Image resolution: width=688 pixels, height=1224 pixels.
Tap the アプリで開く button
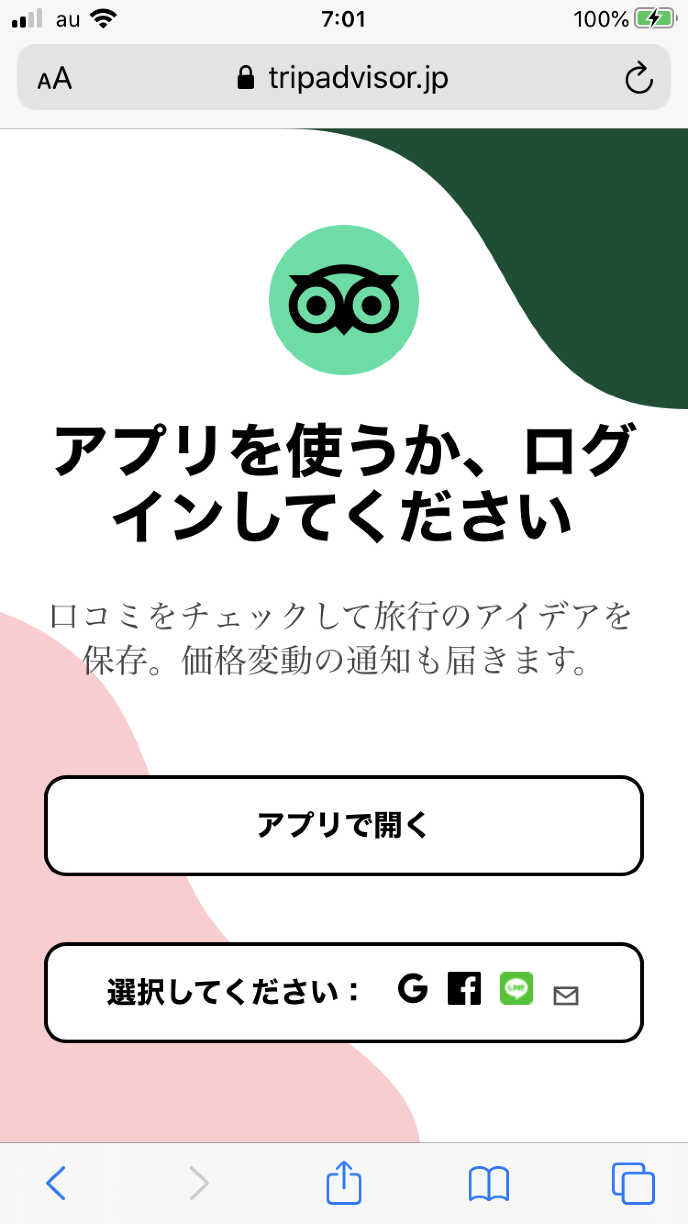[343, 825]
